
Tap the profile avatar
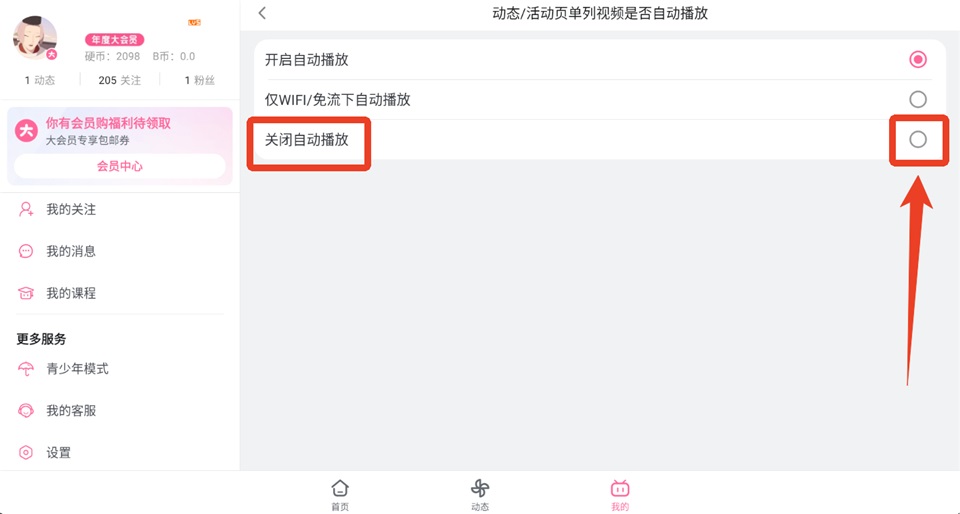pyautogui.click(x=35, y=38)
